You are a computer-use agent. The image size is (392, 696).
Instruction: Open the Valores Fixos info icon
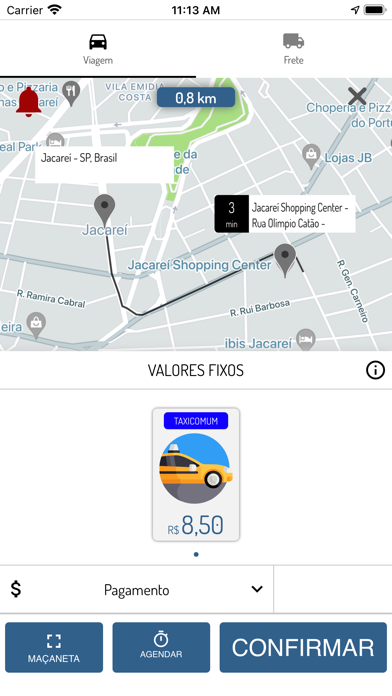coord(375,370)
